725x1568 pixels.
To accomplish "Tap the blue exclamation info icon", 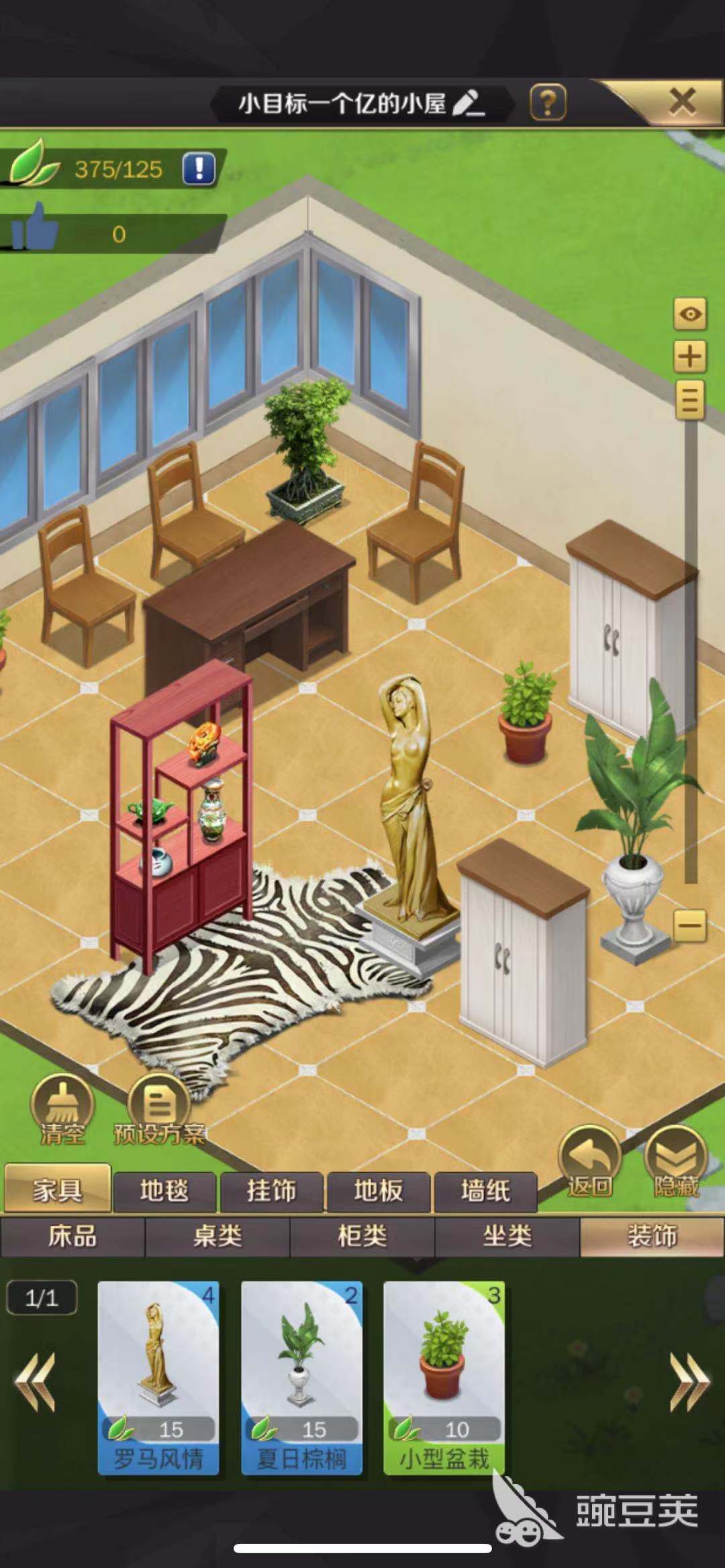I will (199, 168).
